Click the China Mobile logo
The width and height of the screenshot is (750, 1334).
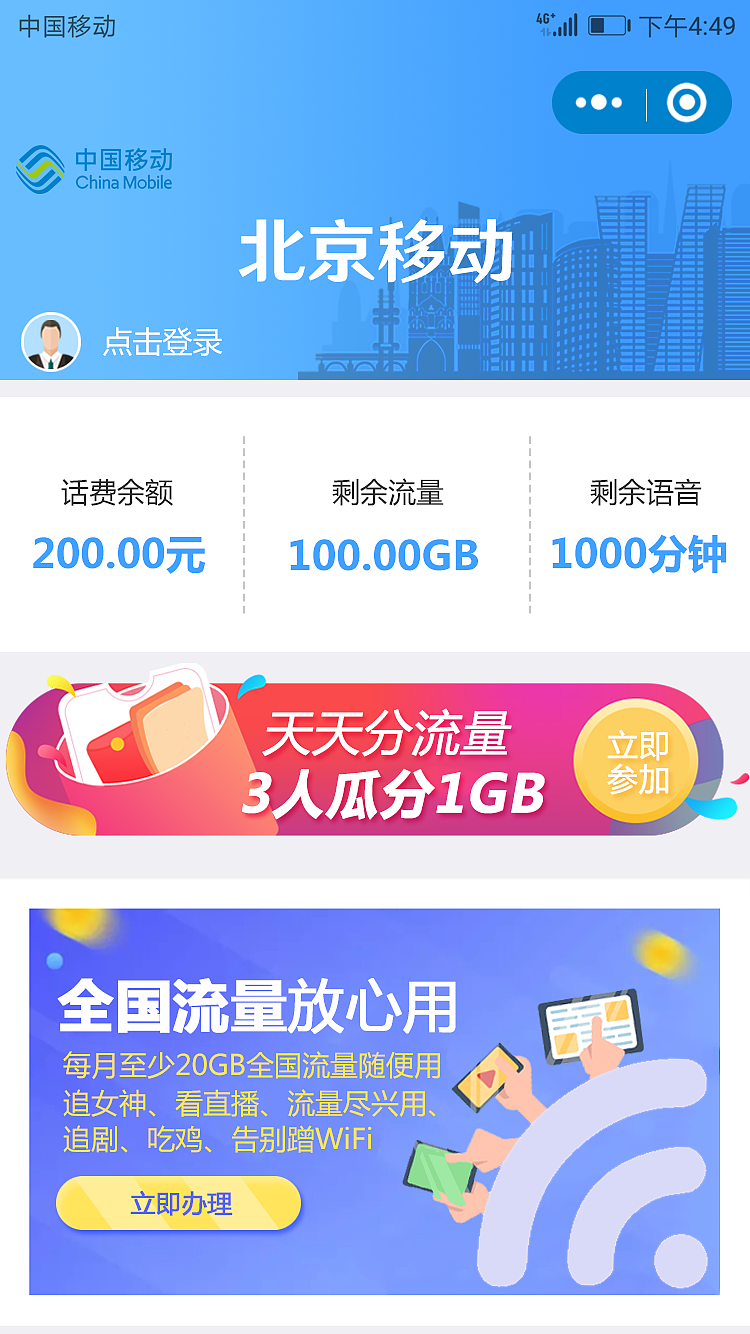(95, 167)
